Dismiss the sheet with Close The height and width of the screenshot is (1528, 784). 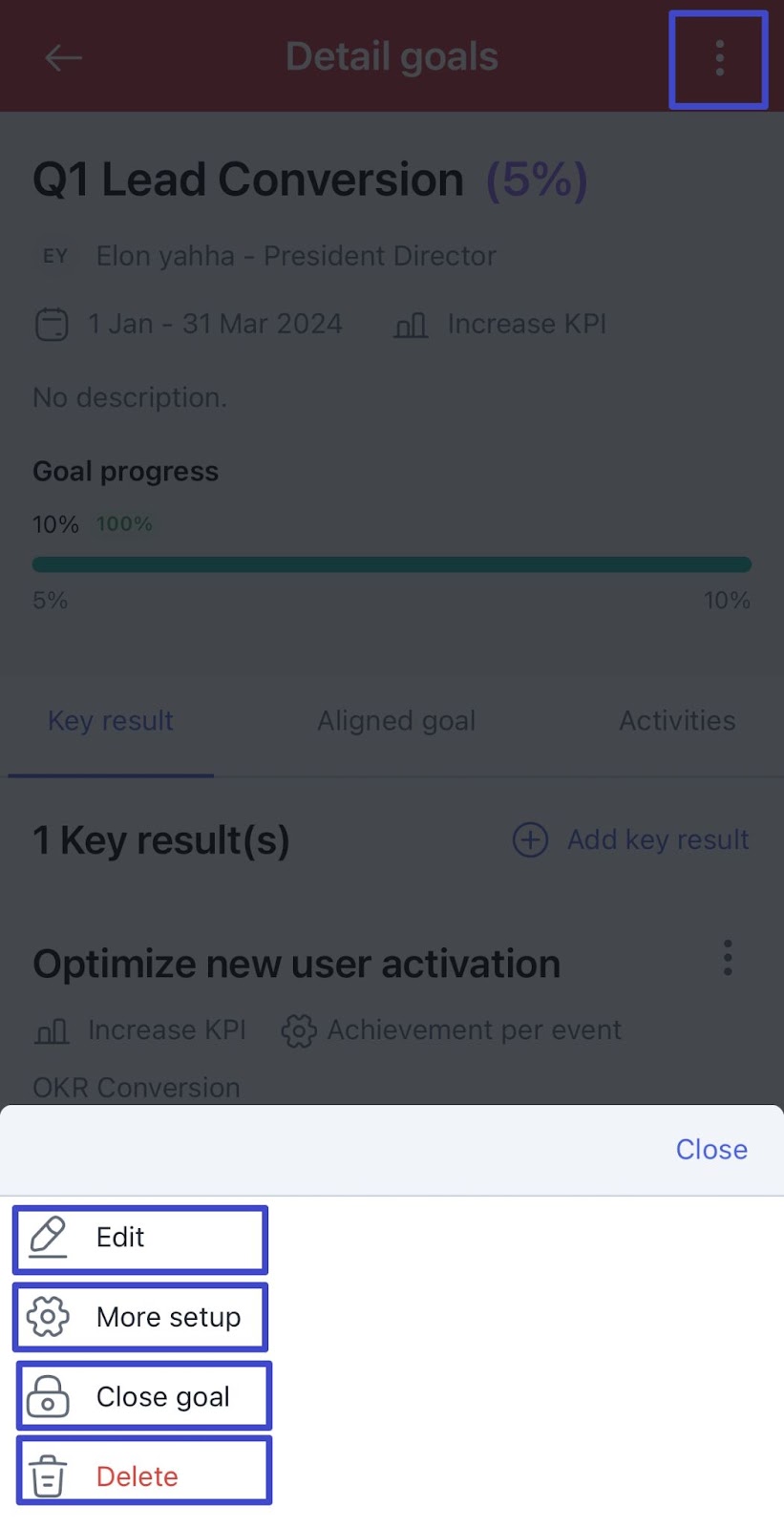point(711,1149)
